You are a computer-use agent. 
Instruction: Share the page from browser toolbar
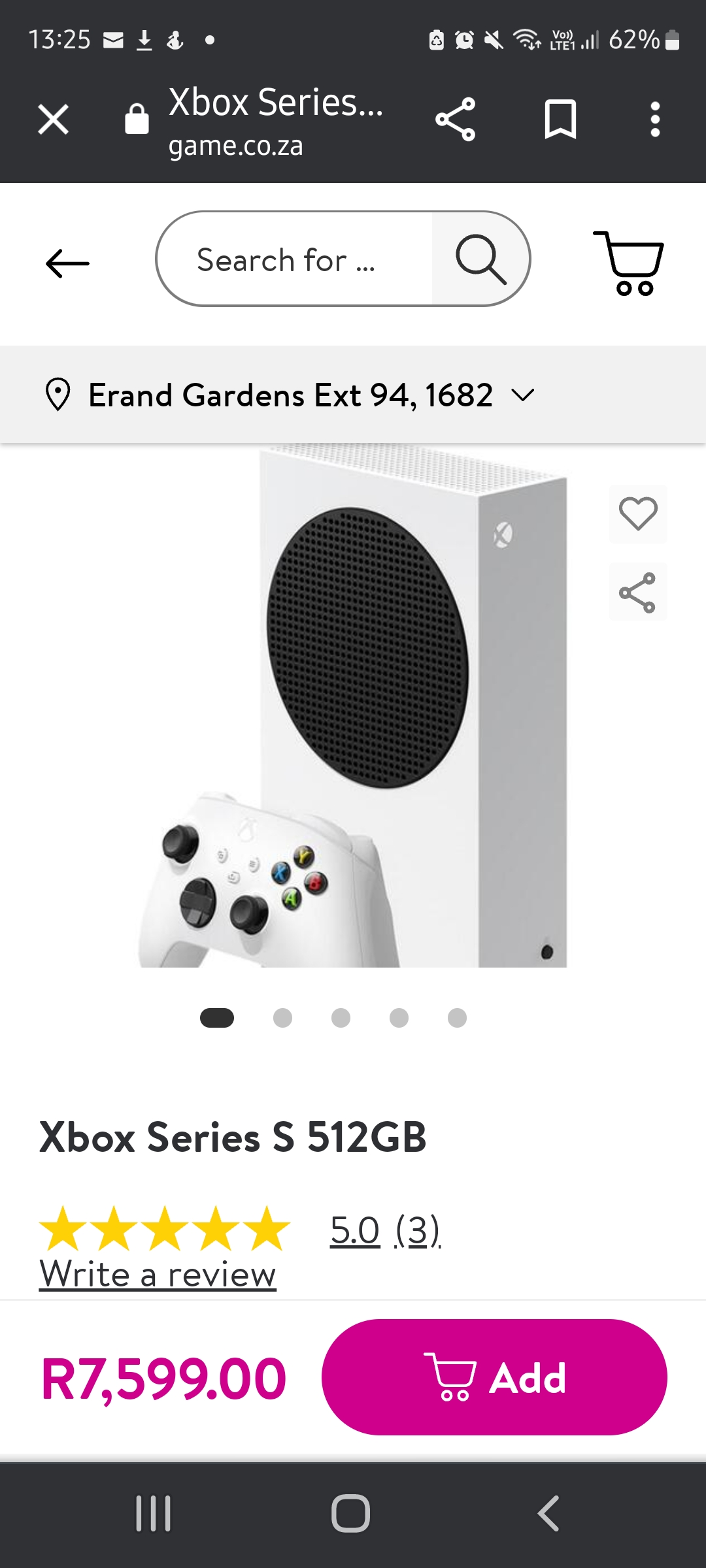point(456,120)
